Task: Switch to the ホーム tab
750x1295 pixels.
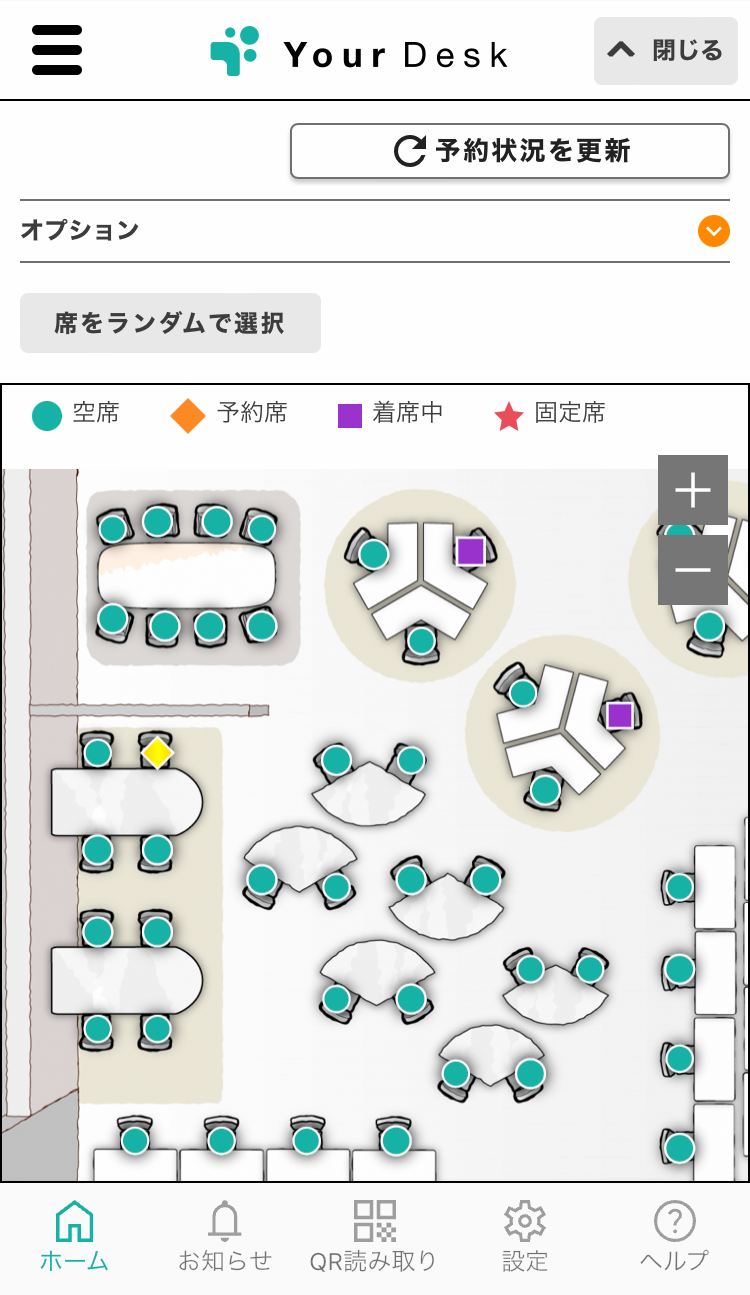Action: pyautogui.click(x=74, y=1238)
